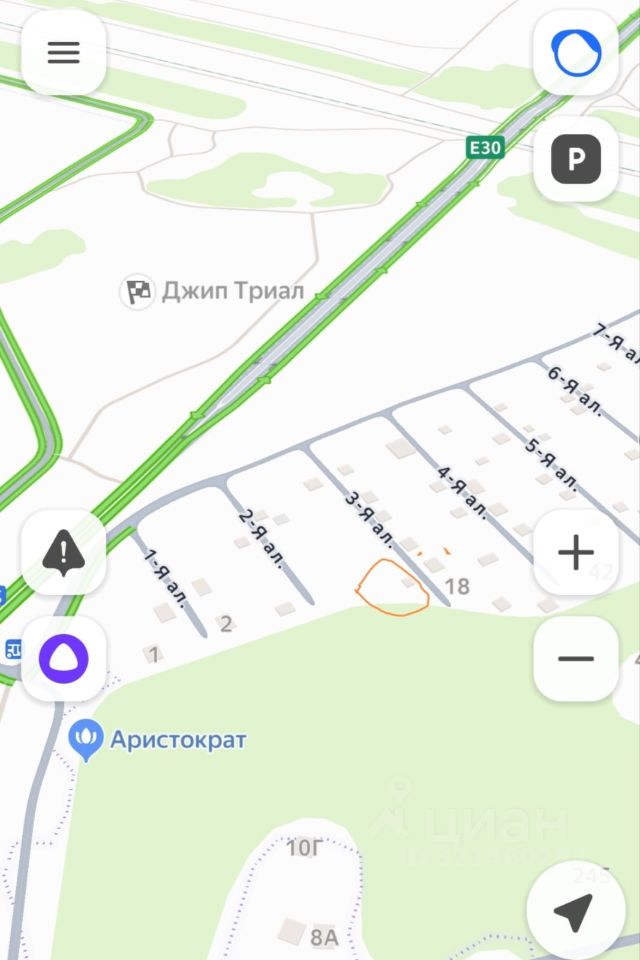Open the hamburger menu
Image resolution: width=640 pixels, height=960 pixels.
(63, 53)
